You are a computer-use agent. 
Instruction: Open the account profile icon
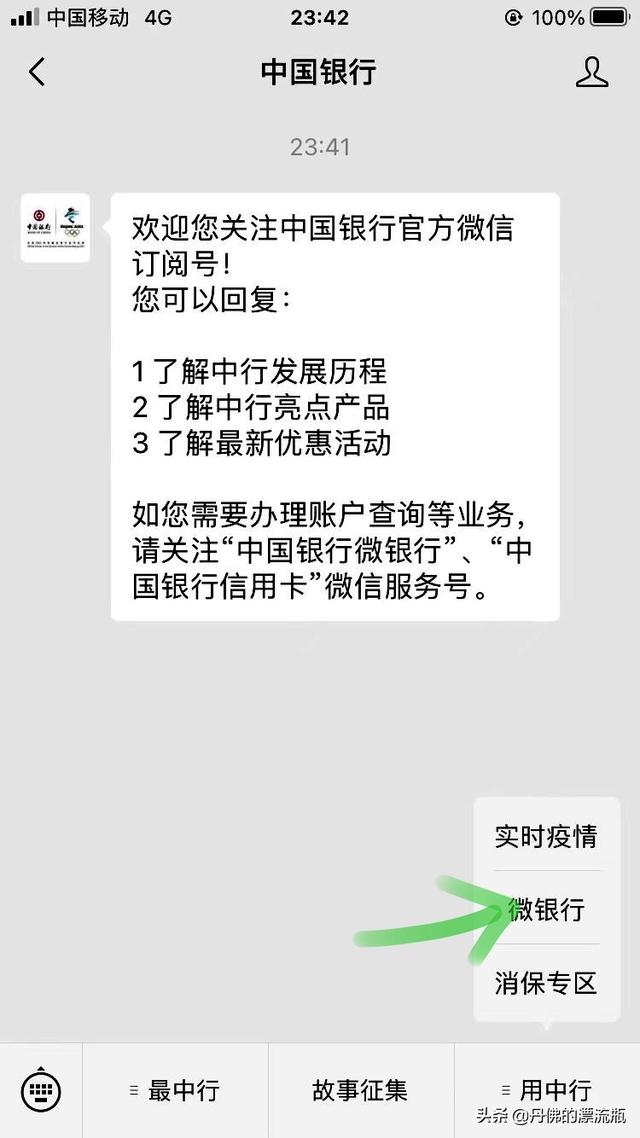click(592, 72)
